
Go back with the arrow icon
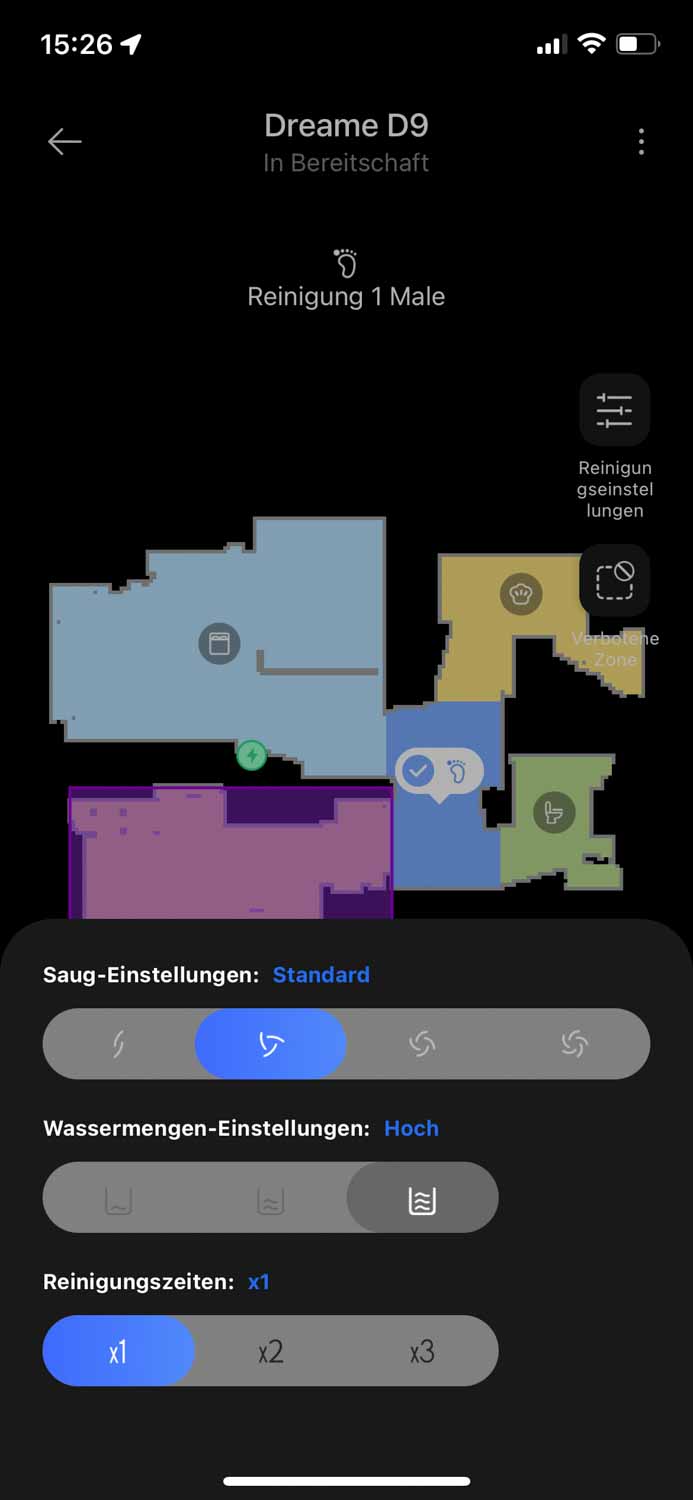pos(65,142)
